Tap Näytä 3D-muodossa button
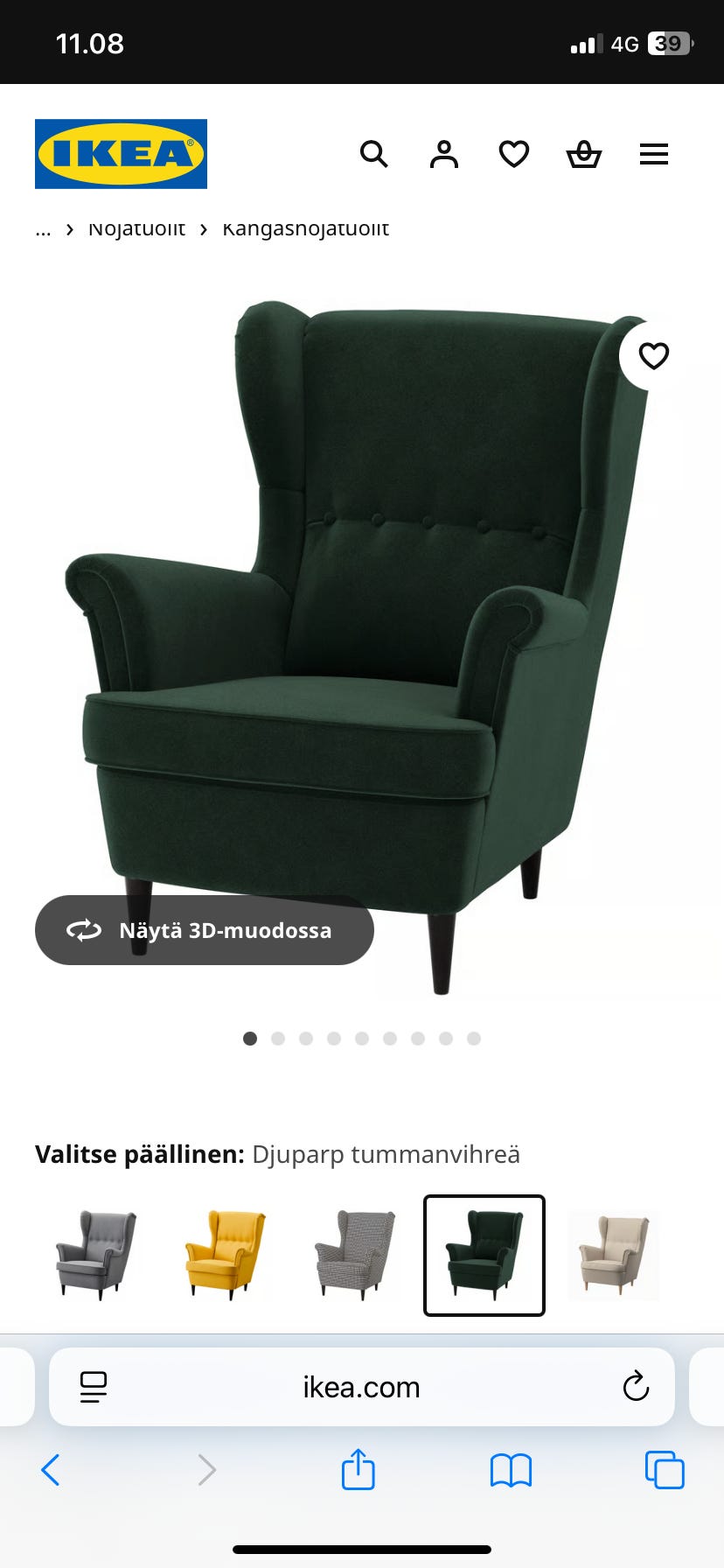Viewport: 724px width, 1568px height. coord(205,930)
